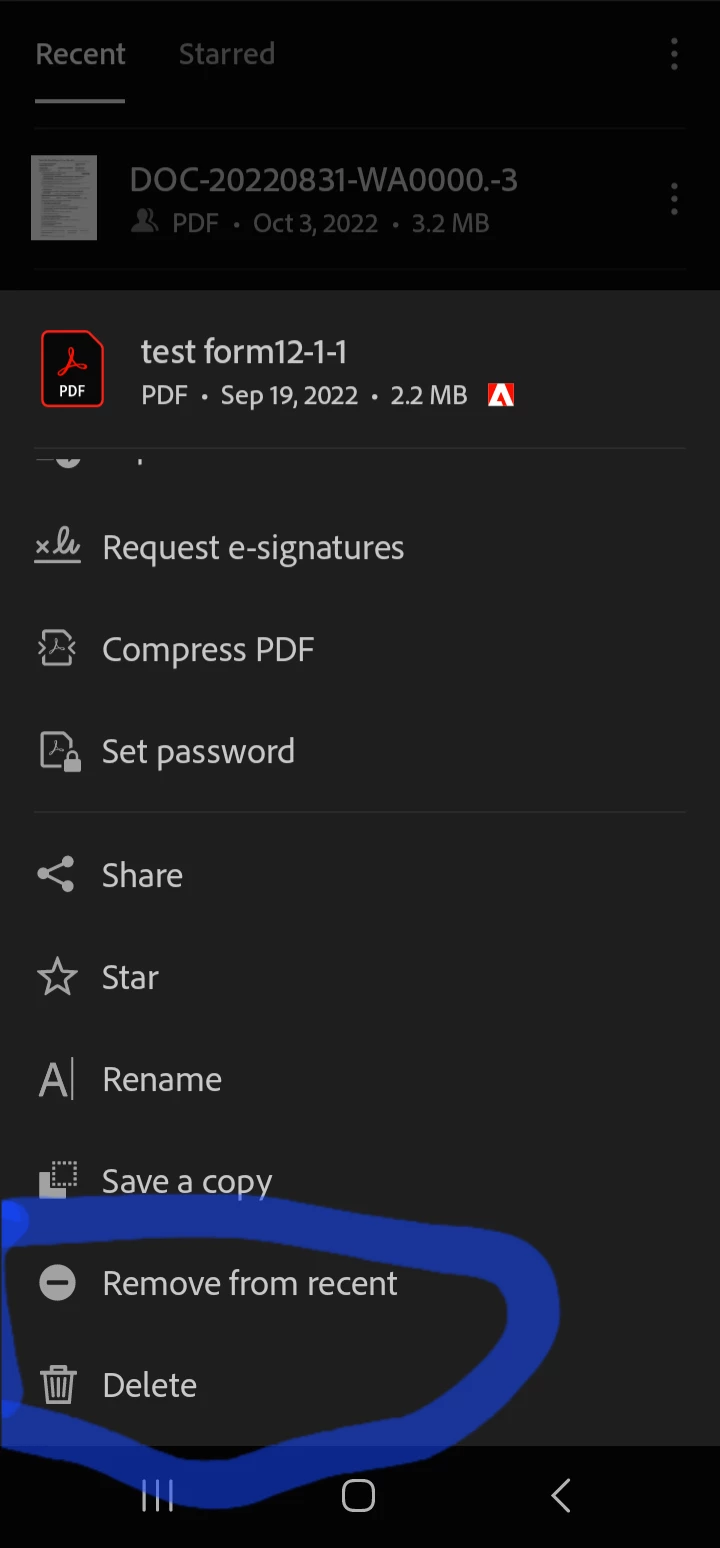Star this PDF file
720x1548 pixels.
tap(130, 977)
